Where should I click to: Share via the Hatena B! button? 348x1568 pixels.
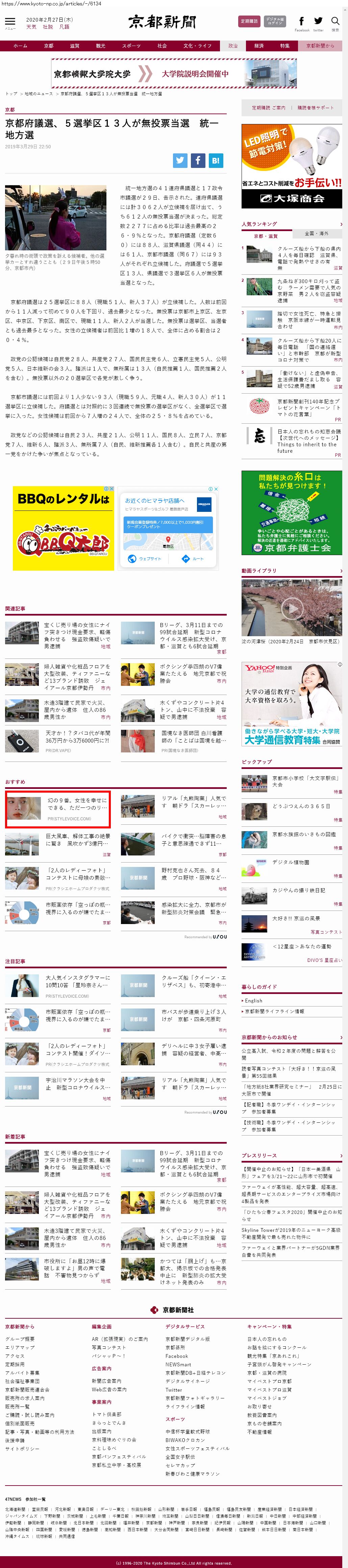pos(216,161)
